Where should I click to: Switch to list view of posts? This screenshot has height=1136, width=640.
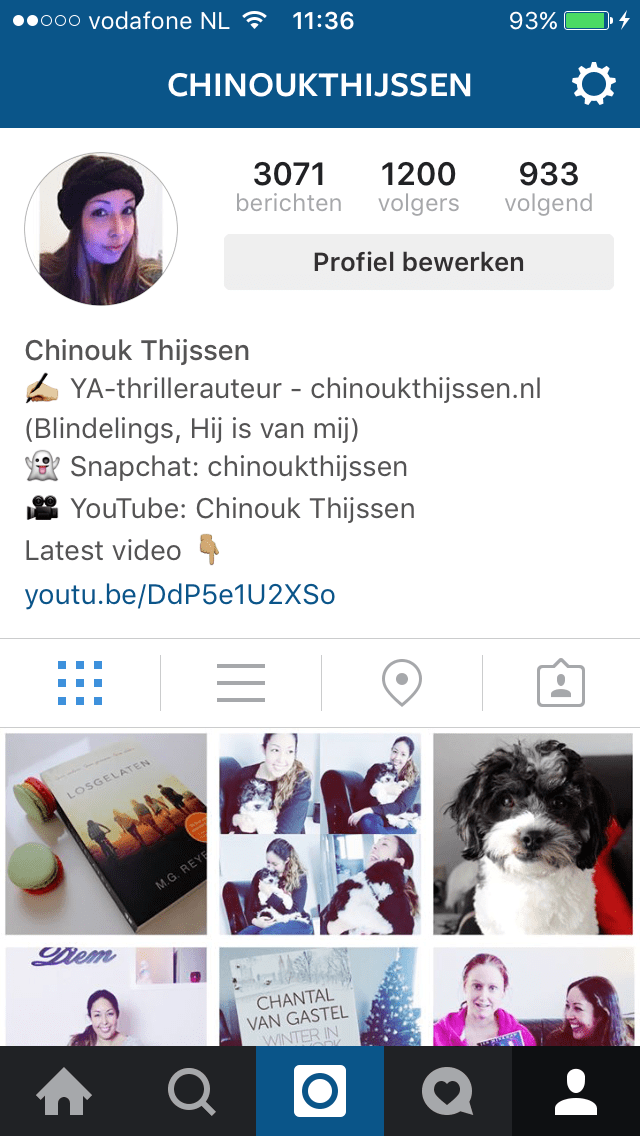(241, 684)
